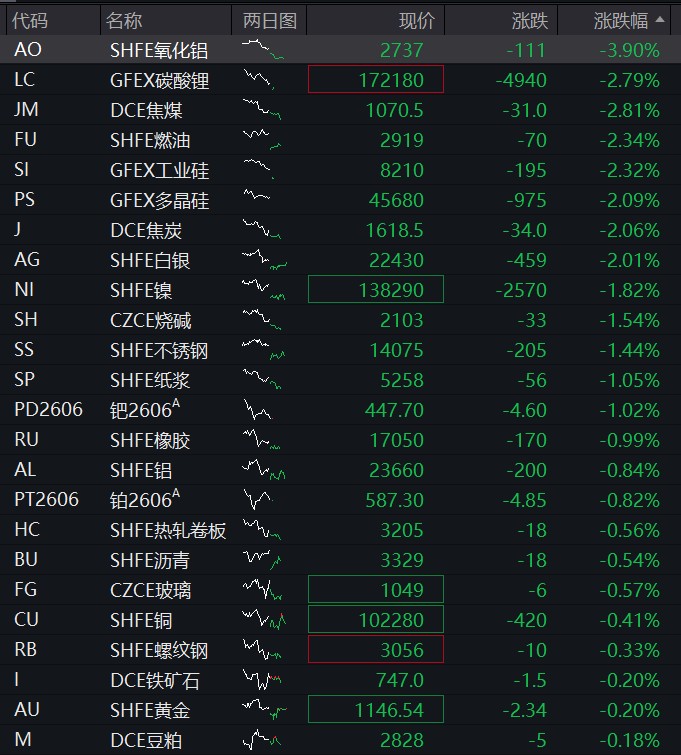
Task: View the RB SHFE螺纹钢 contract
Action: pyautogui.click(x=340, y=650)
